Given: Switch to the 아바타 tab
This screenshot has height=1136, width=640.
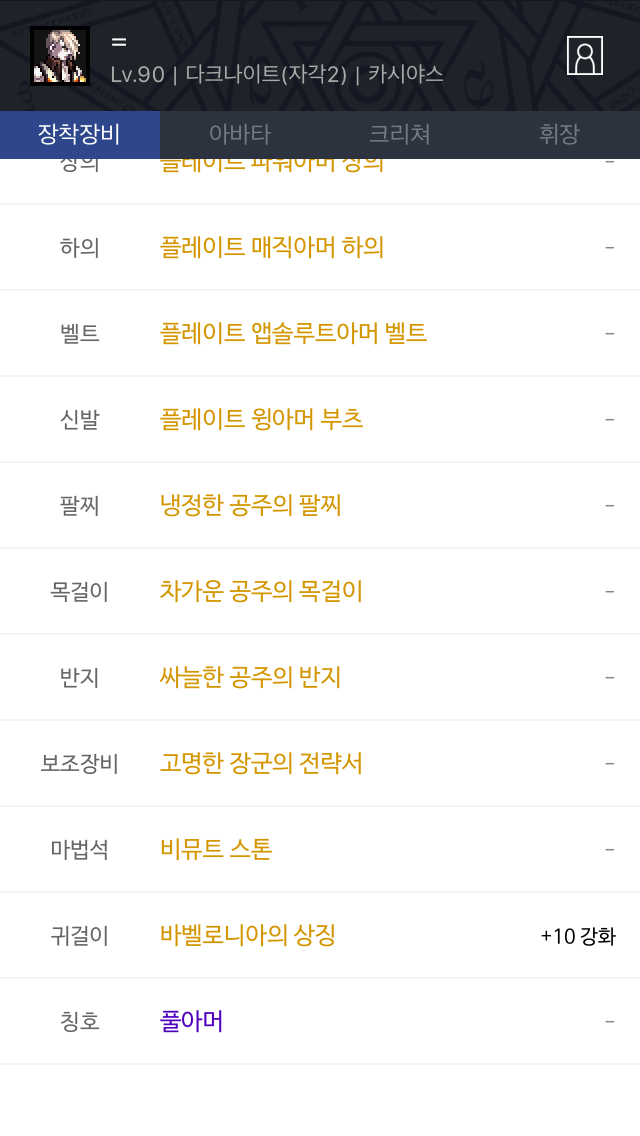Looking at the screenshot, I should point(240,134).
